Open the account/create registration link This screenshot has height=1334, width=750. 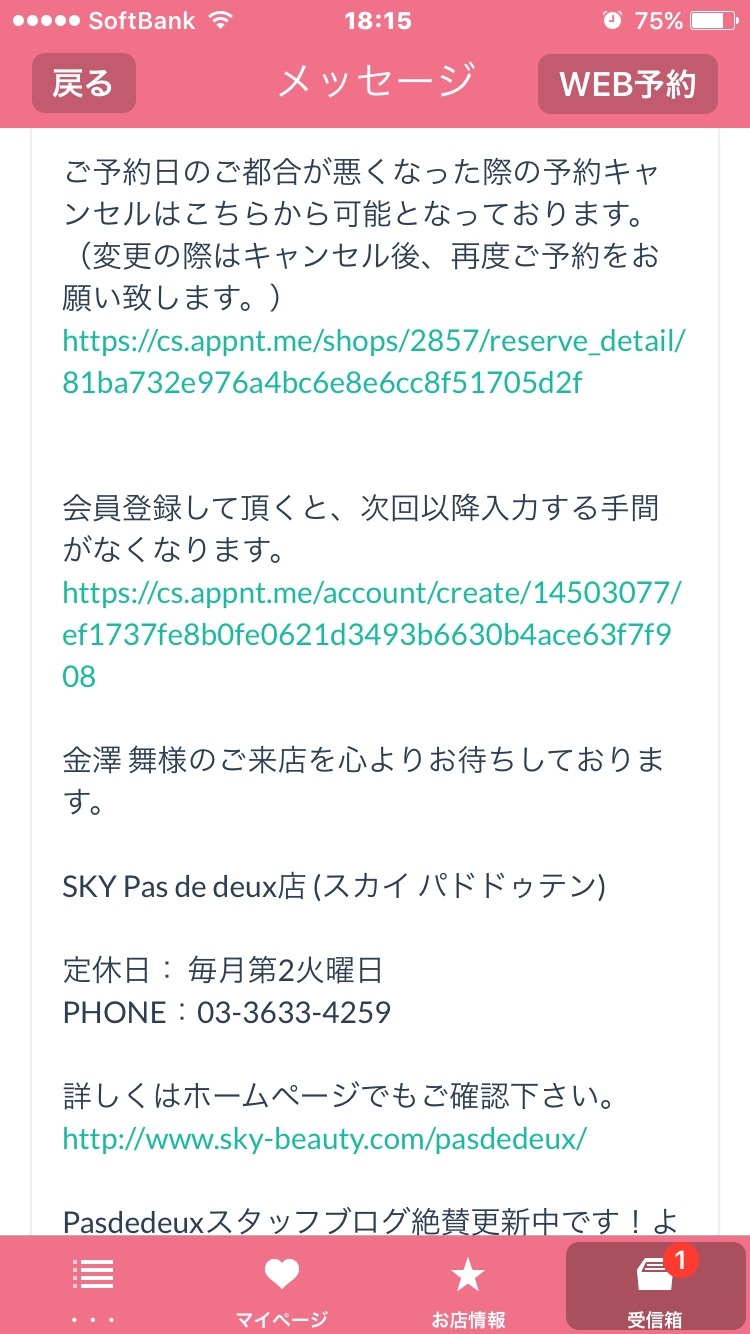(372, 635)
